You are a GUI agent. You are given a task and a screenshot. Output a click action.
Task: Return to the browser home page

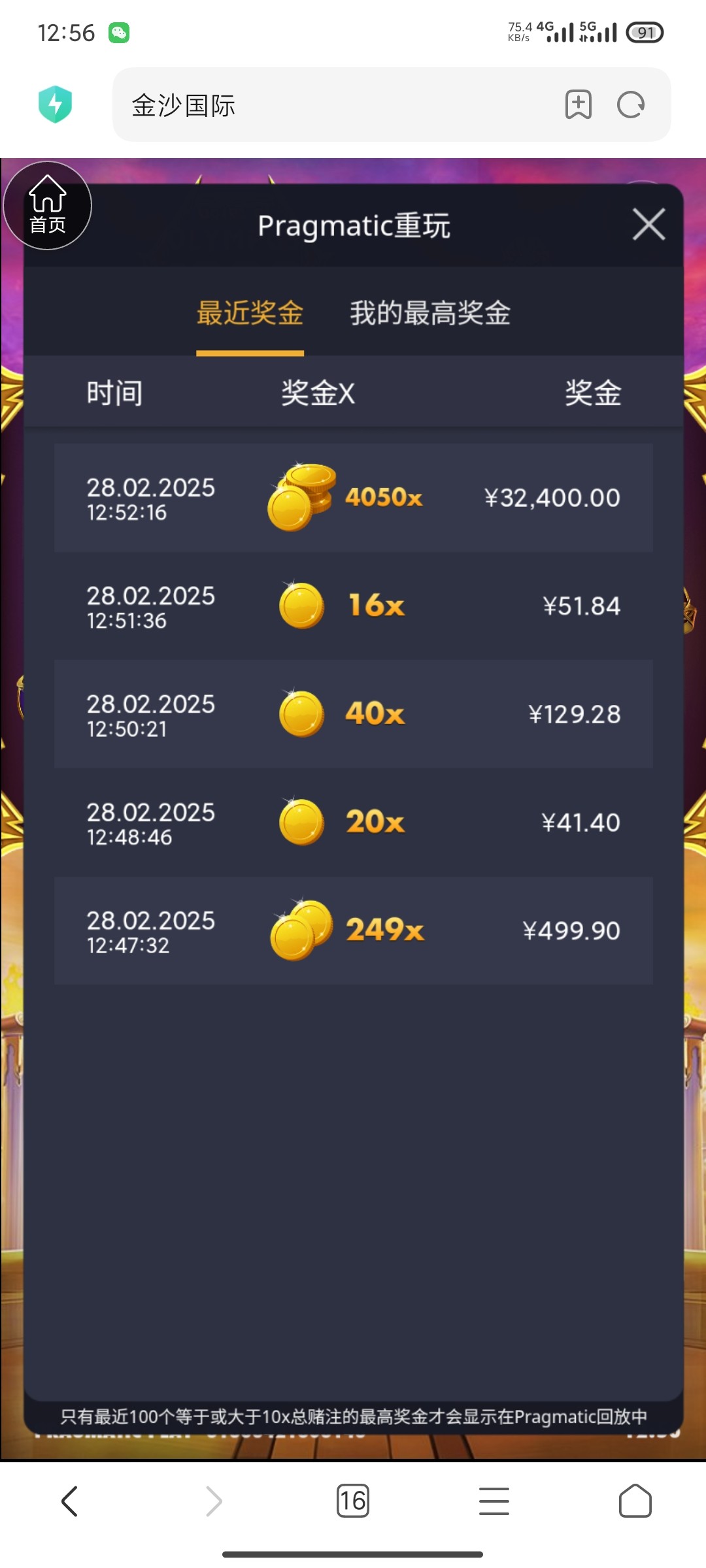635,1501
